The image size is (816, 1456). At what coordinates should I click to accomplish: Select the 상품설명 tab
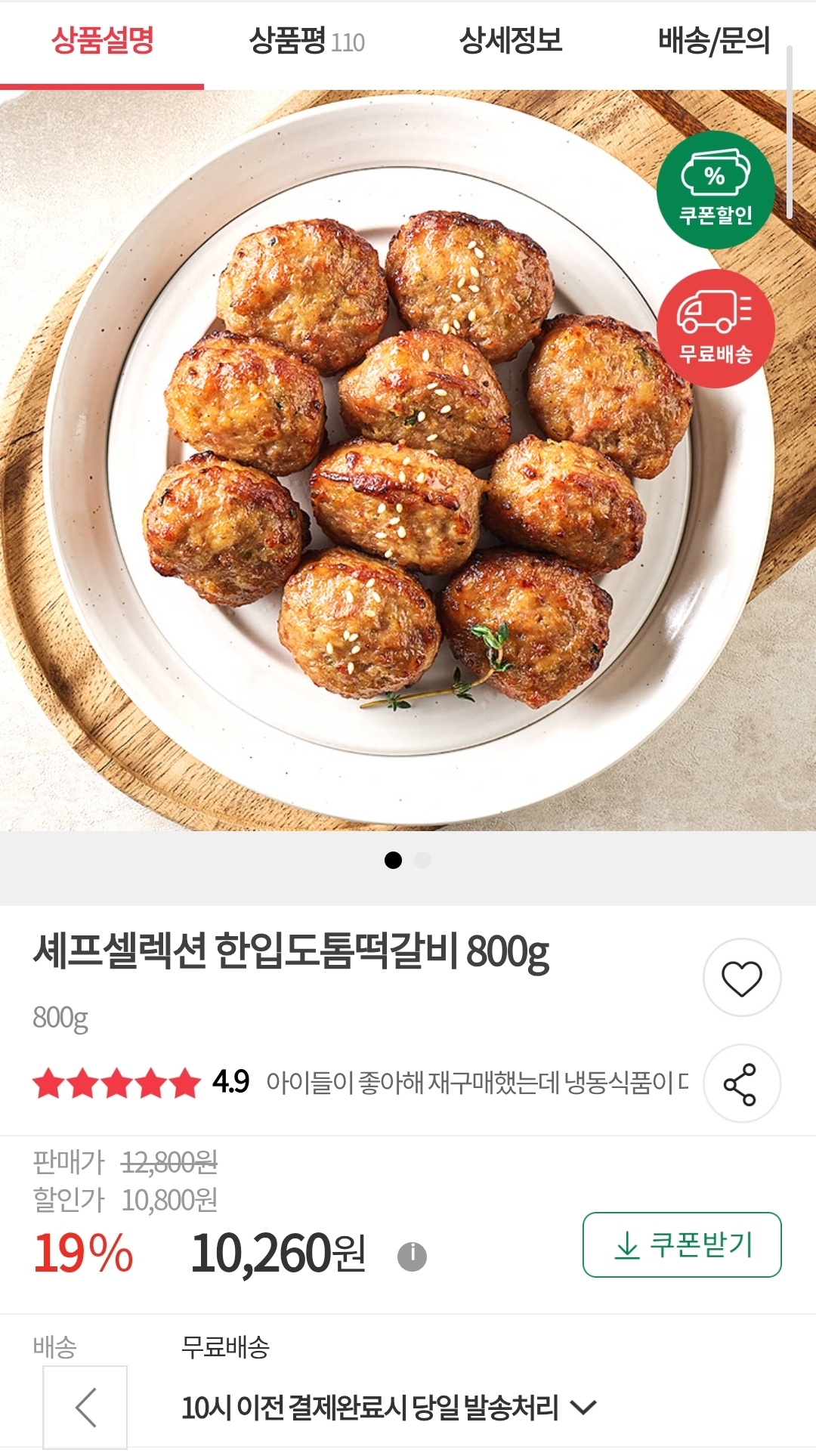tap(103, 42)
